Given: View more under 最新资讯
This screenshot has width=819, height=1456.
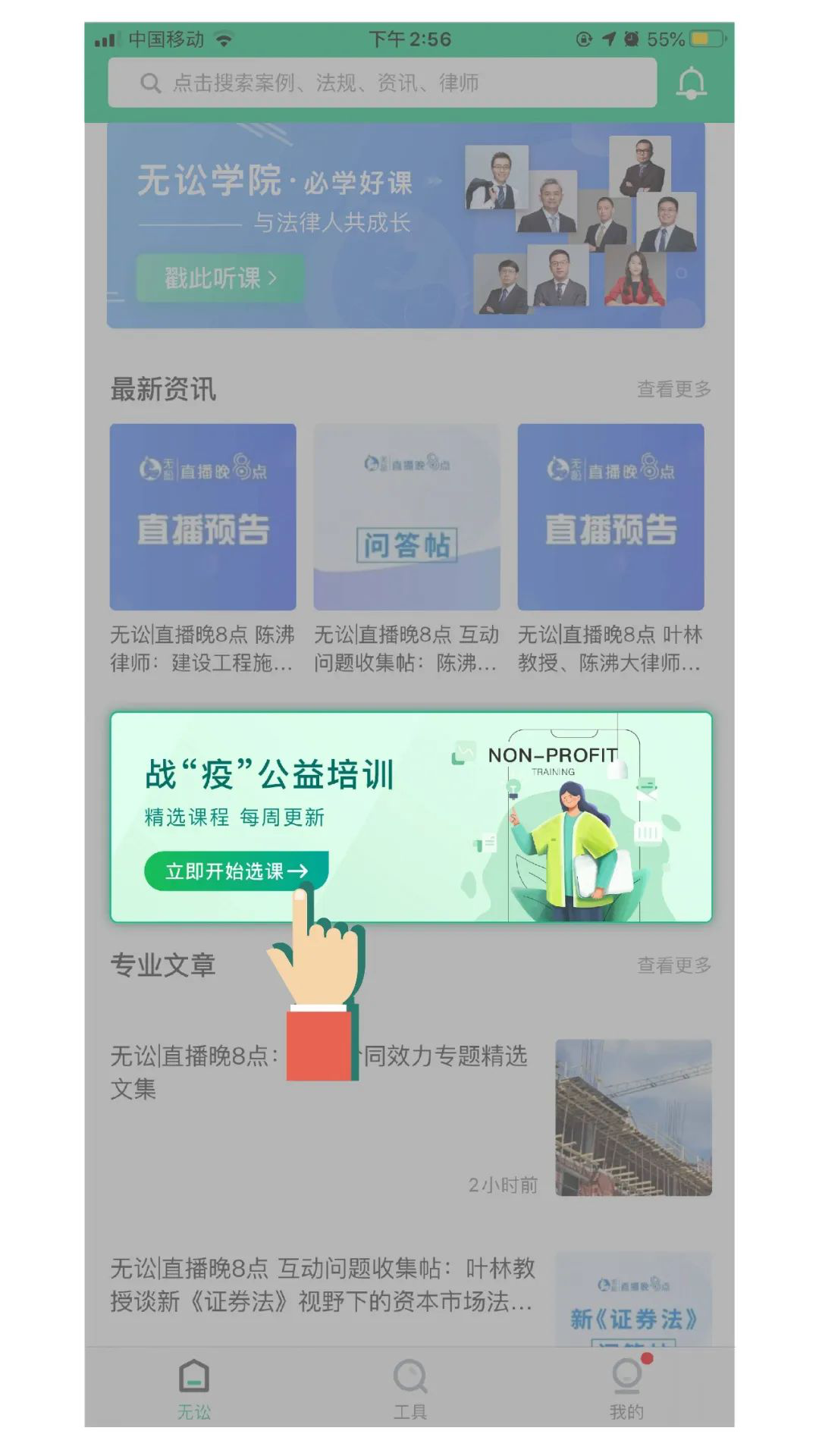Looking at the screenshot, I should pos(673,389).
